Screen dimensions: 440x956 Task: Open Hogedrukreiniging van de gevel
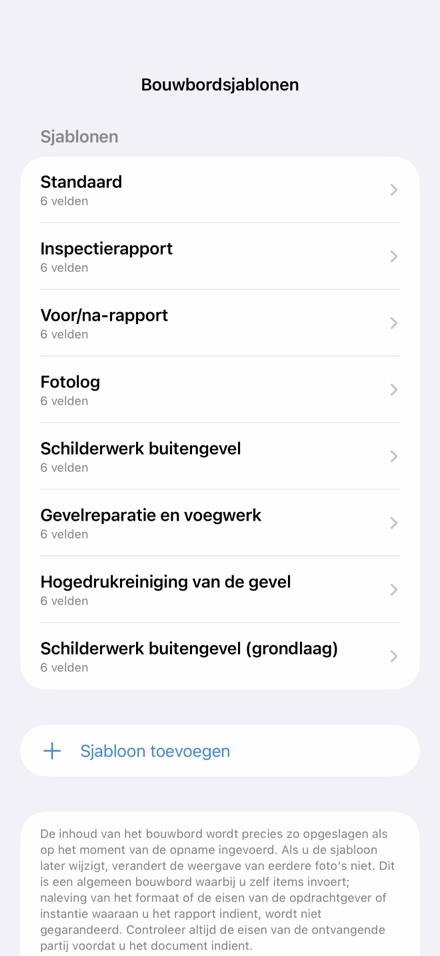point(220,589)
